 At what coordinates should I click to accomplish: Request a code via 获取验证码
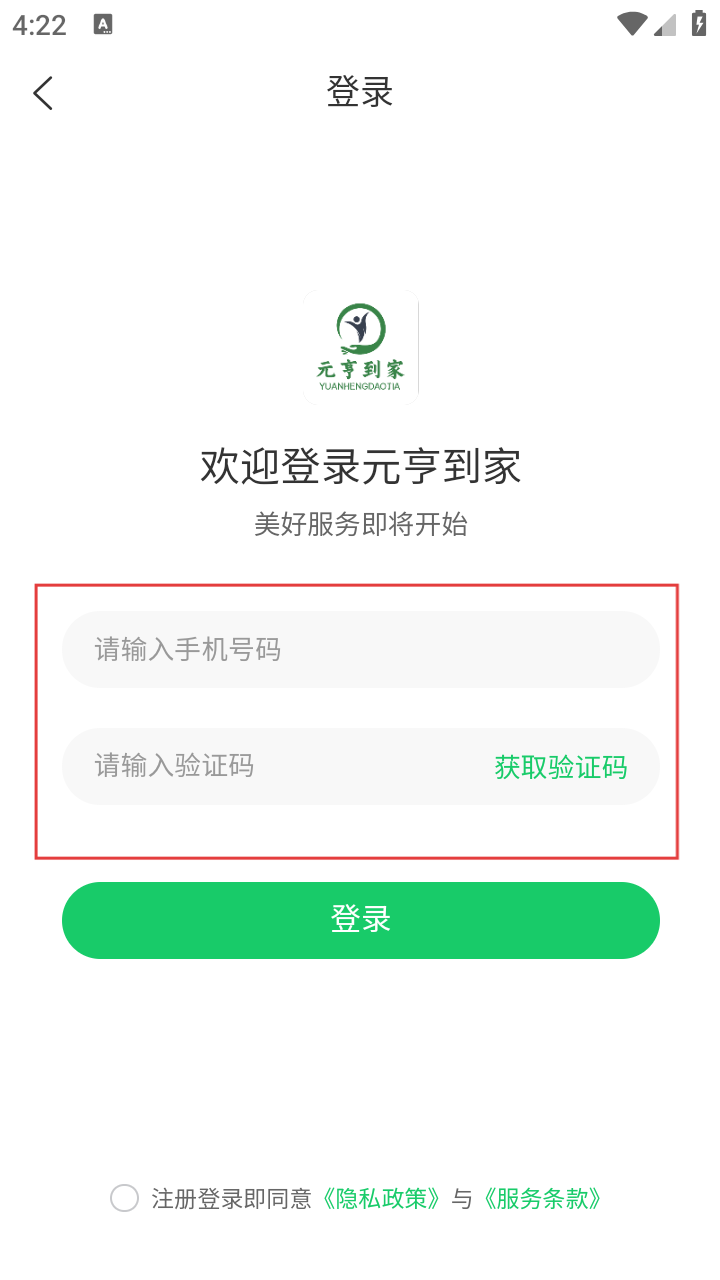click(560, 767)
